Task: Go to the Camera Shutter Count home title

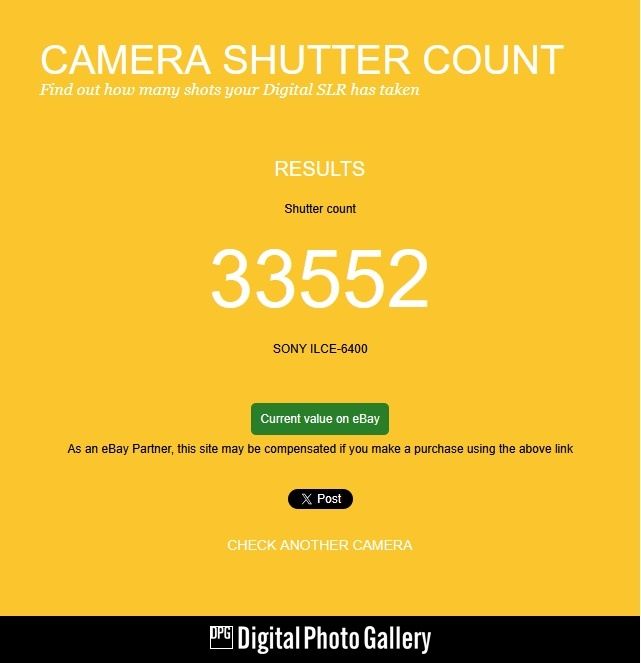Action: [301, 60]
